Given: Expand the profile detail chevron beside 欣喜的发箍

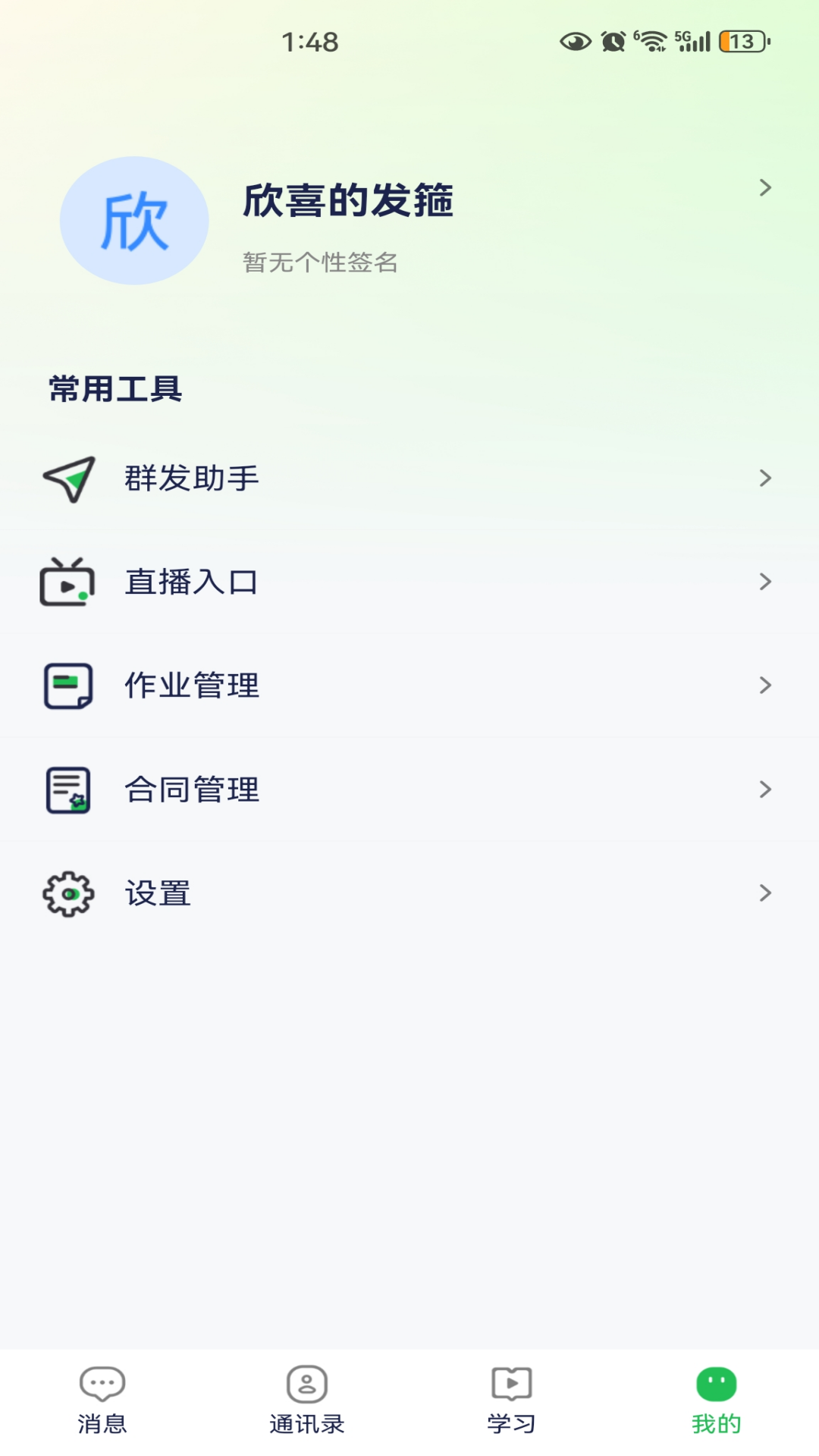Looking at the screenshot, I should tap(765, 187).
